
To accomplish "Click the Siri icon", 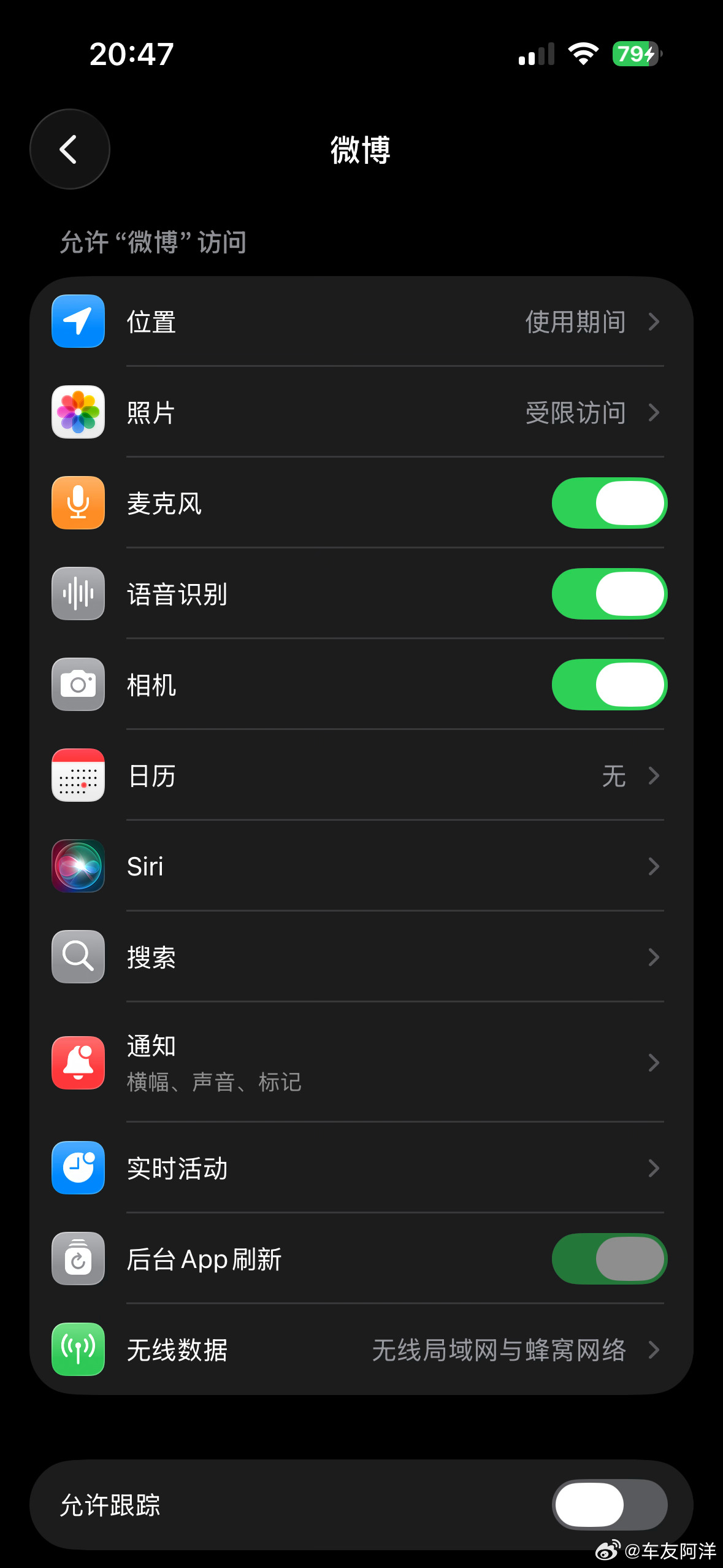I will click(78, 866).
